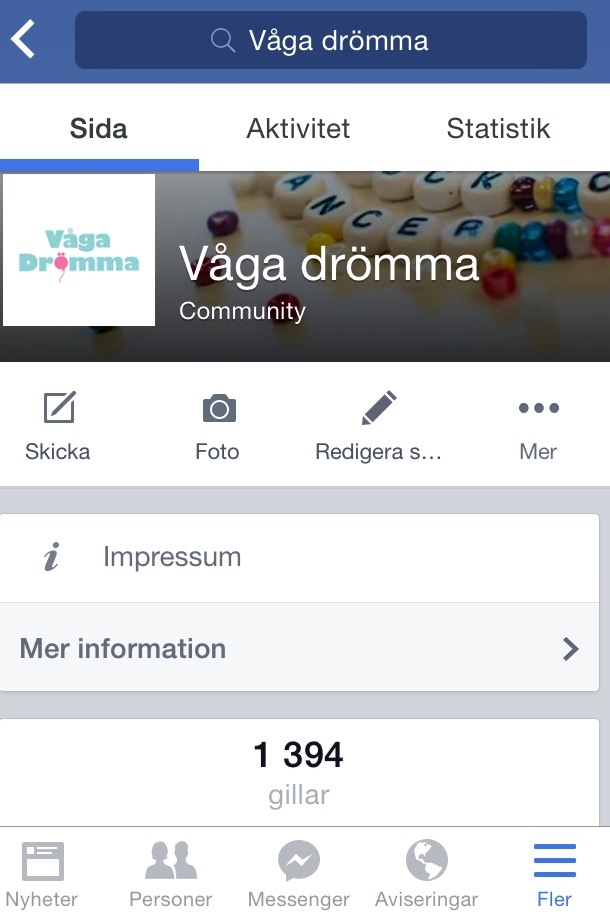Select the Fler tab

(x=554, y=872)
